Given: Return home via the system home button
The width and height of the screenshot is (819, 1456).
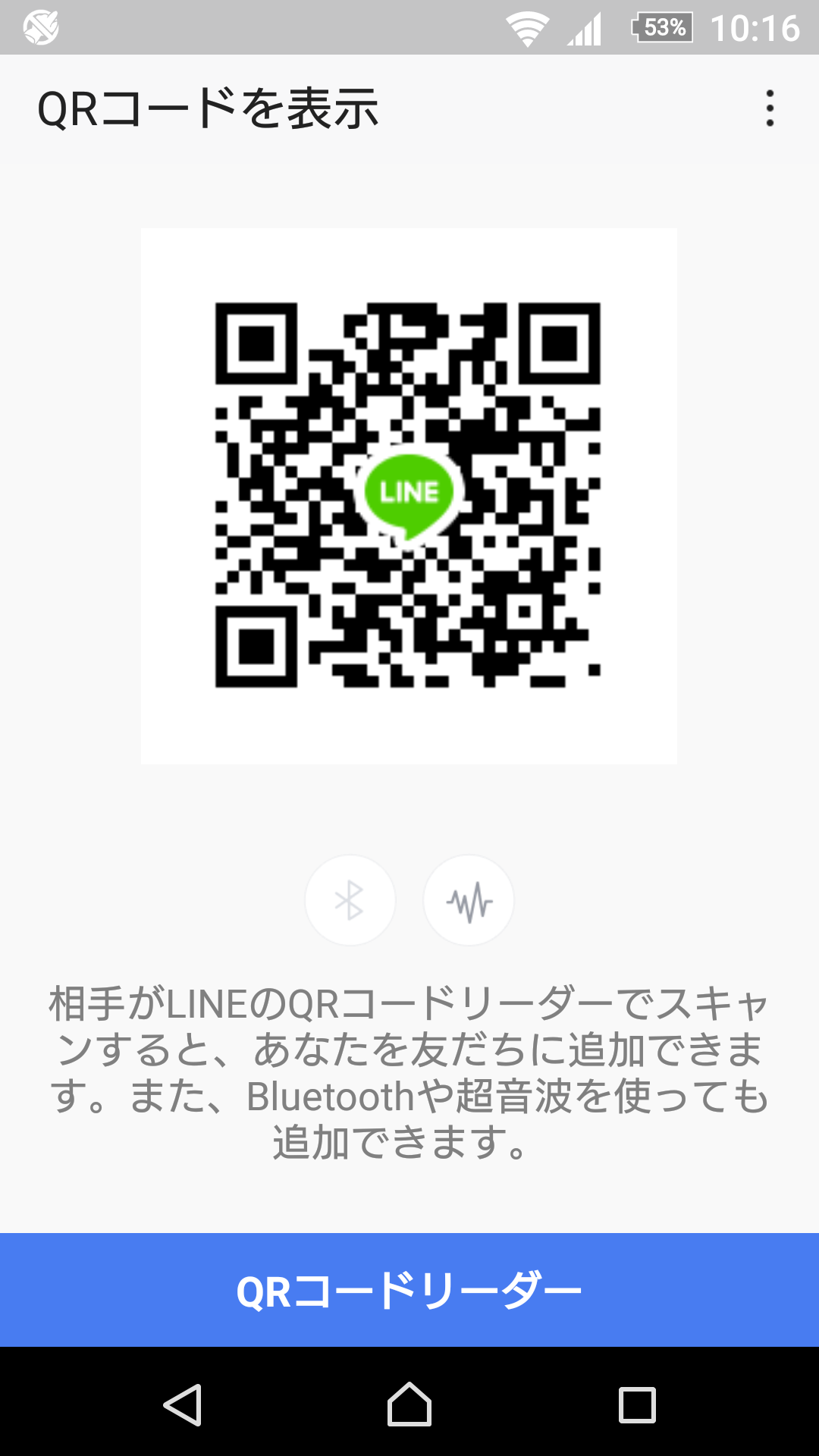Looking at the screenshot, I should click(409, 1404).
